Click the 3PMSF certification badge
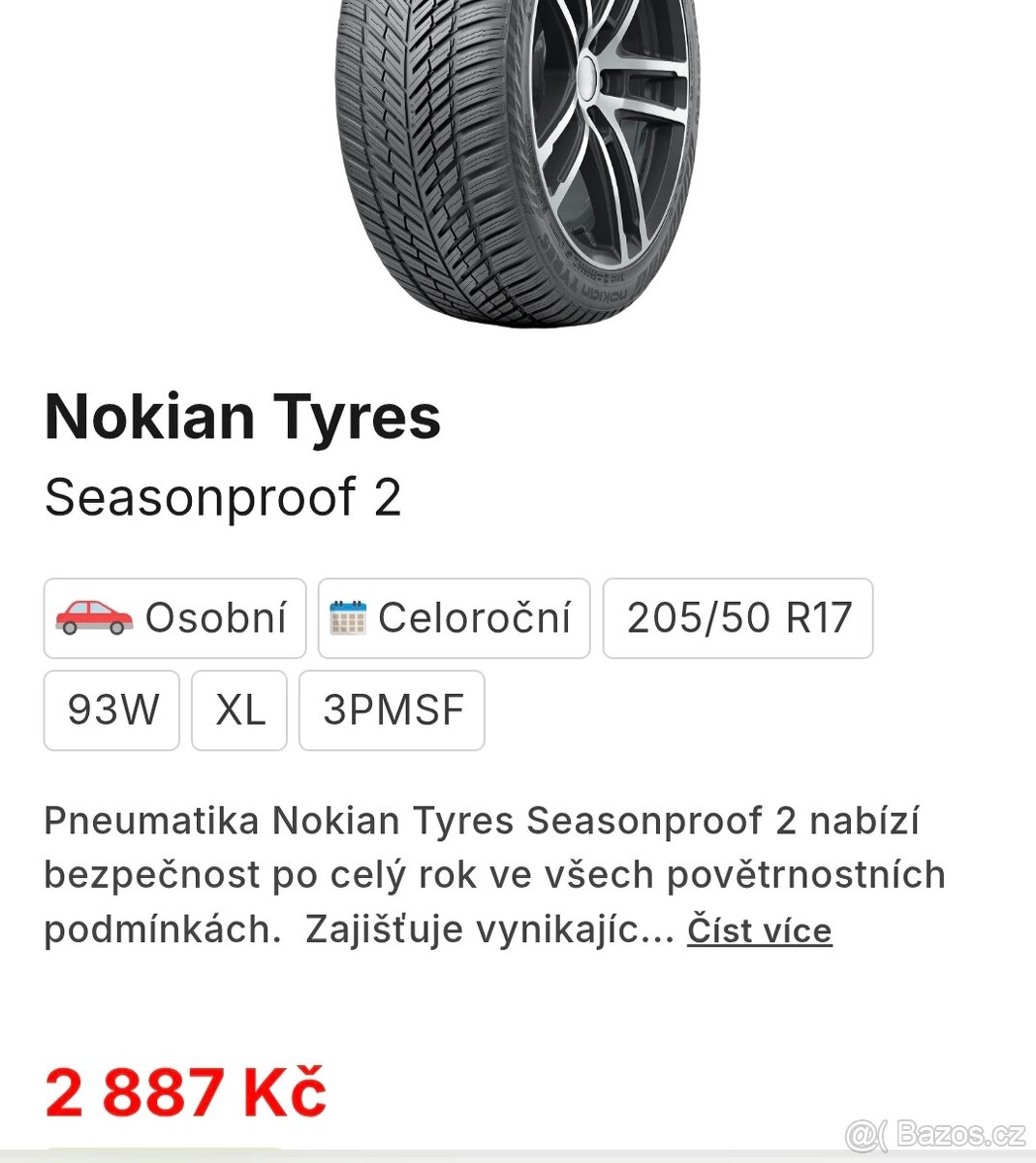Image resolution: width=1036 pixels, height=1163 pixels. [x=392, y=710]
